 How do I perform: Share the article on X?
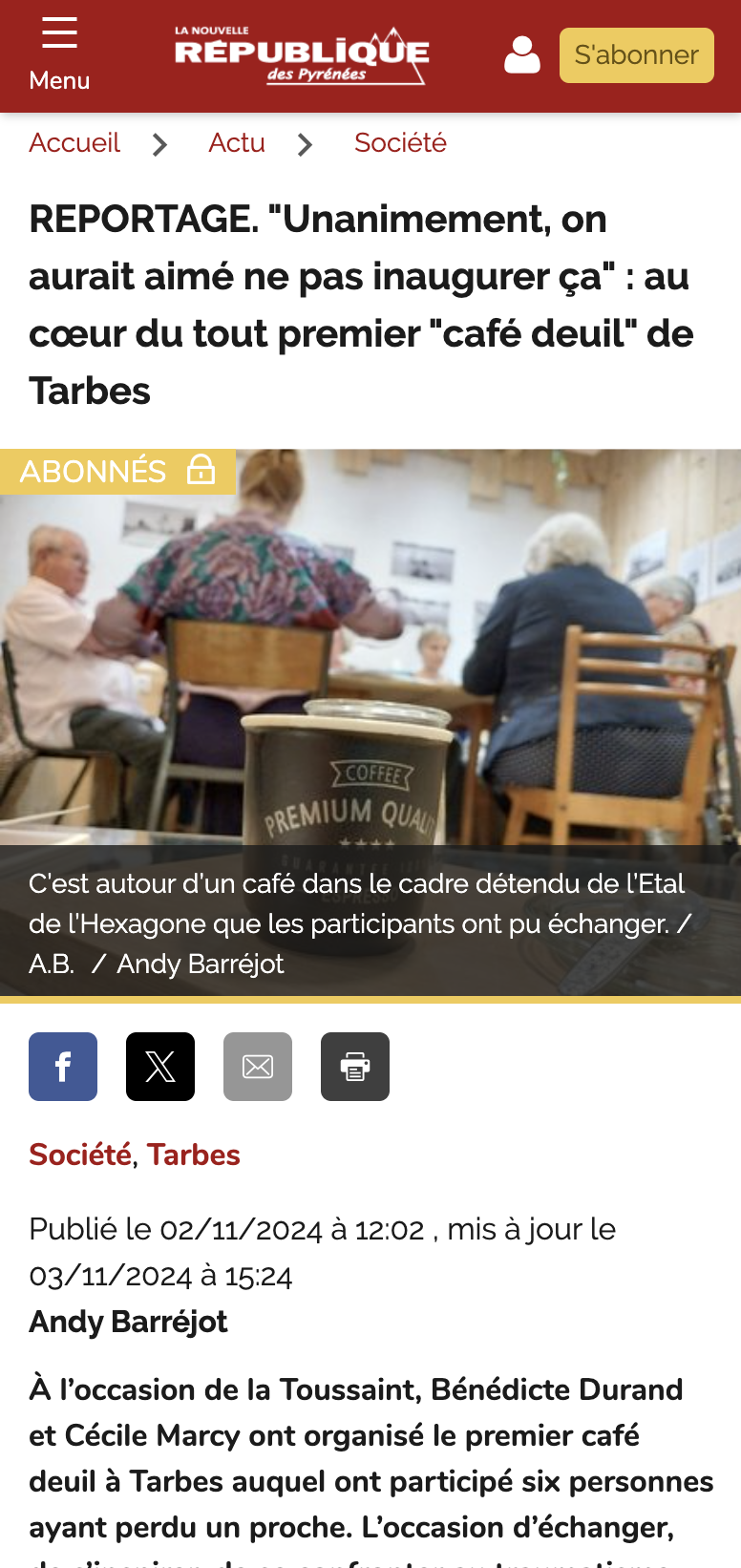click(160, 1067)
